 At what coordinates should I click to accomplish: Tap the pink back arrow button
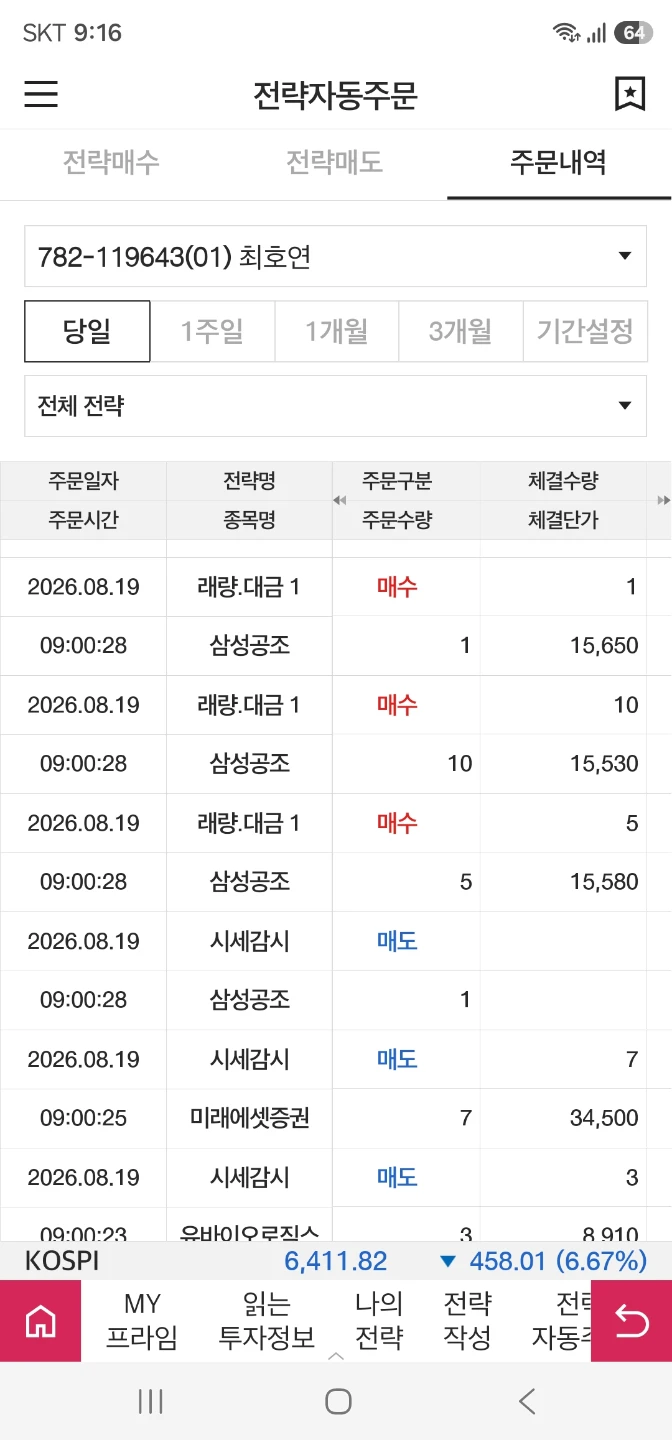point(631,1321)
